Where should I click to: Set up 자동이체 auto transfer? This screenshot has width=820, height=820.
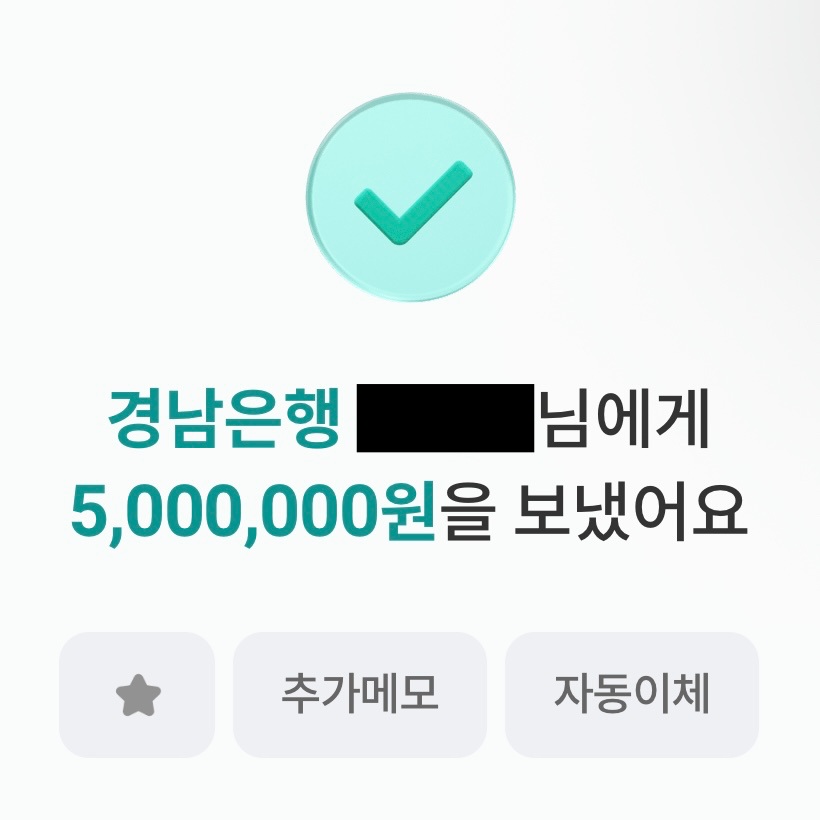[632, 695]
